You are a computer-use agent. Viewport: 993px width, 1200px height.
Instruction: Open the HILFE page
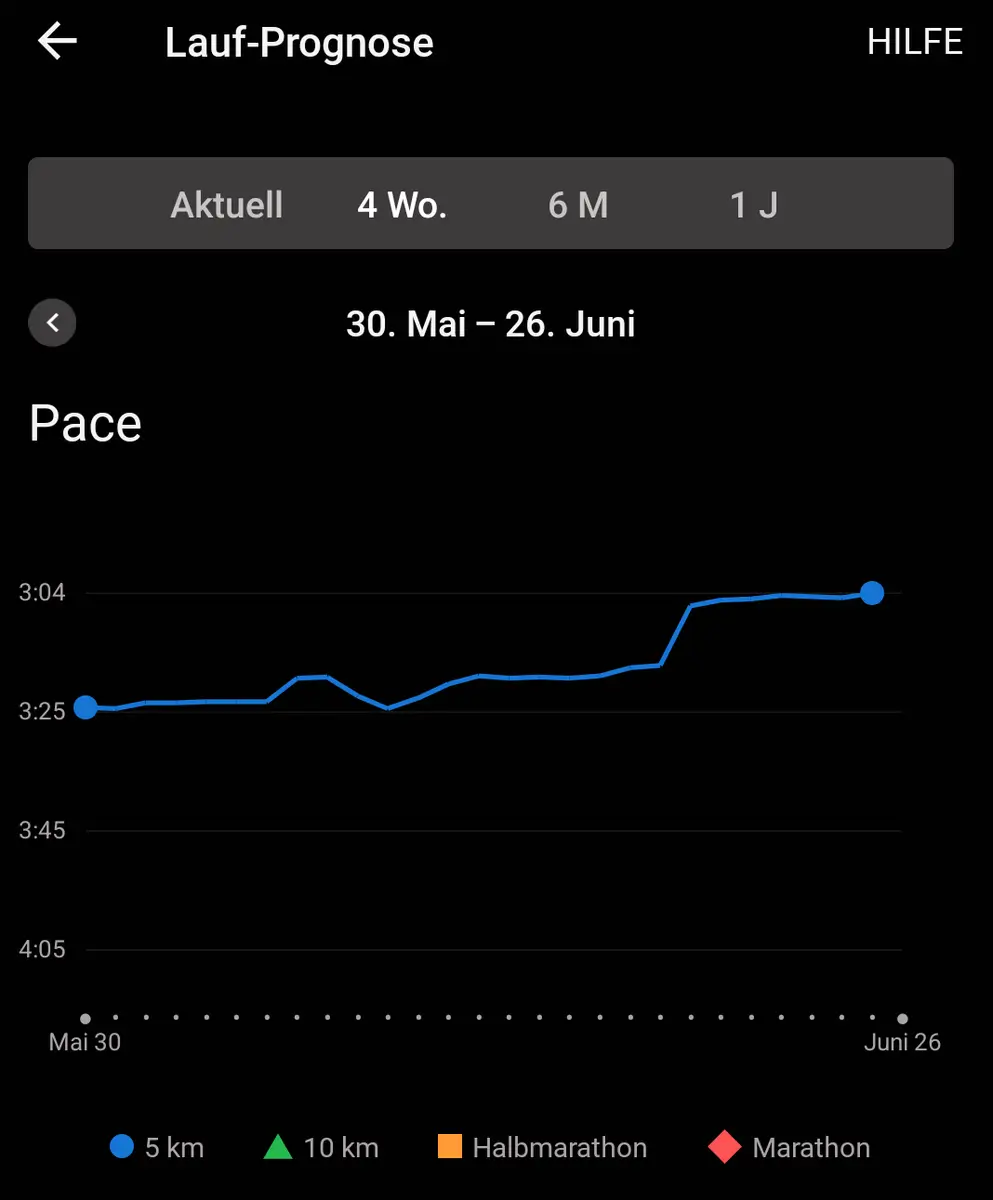pyautogui.click(x=914, y=41)
